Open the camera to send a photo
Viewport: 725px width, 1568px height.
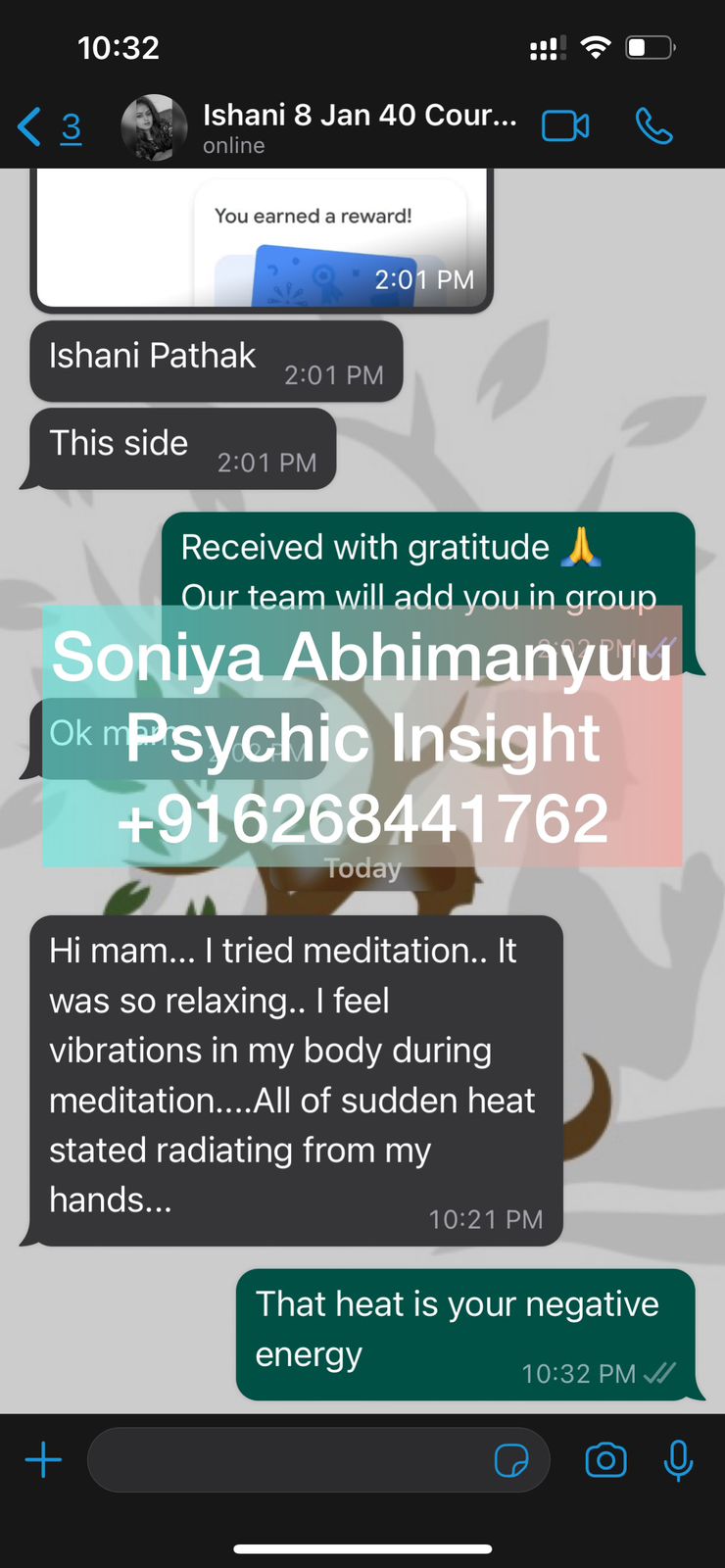pos(605,1460)
